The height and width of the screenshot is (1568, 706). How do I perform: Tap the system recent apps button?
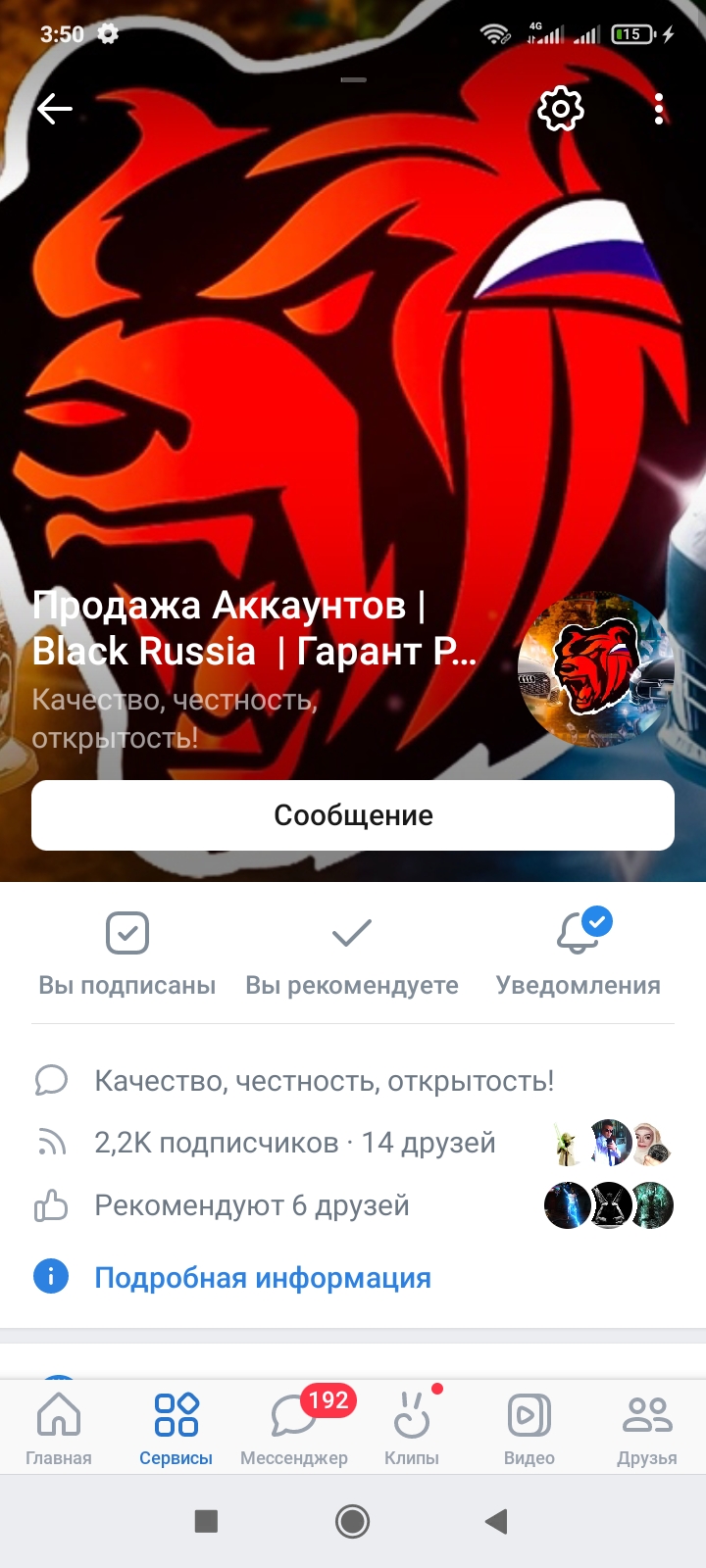click(x=206, y=1521)
